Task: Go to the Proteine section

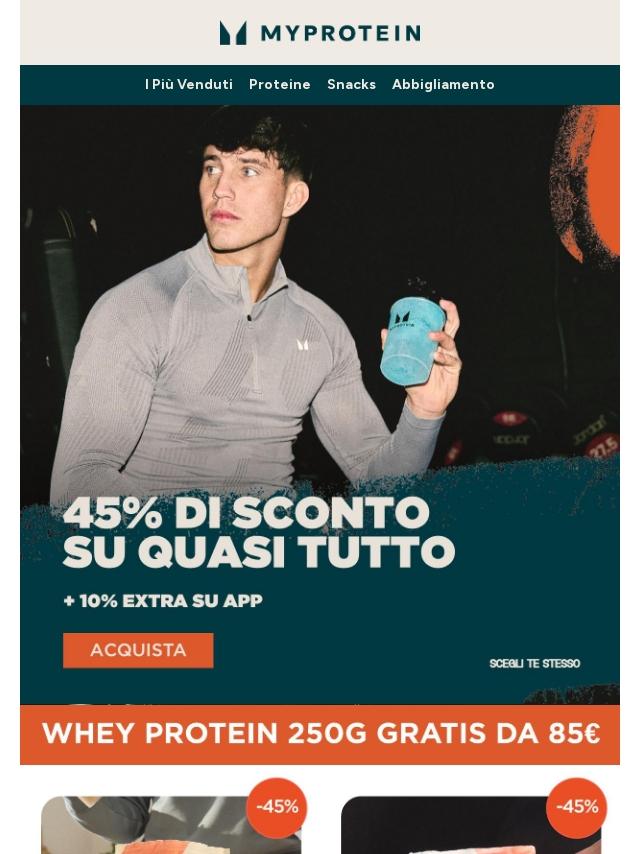Action: [x=279, y=84]
